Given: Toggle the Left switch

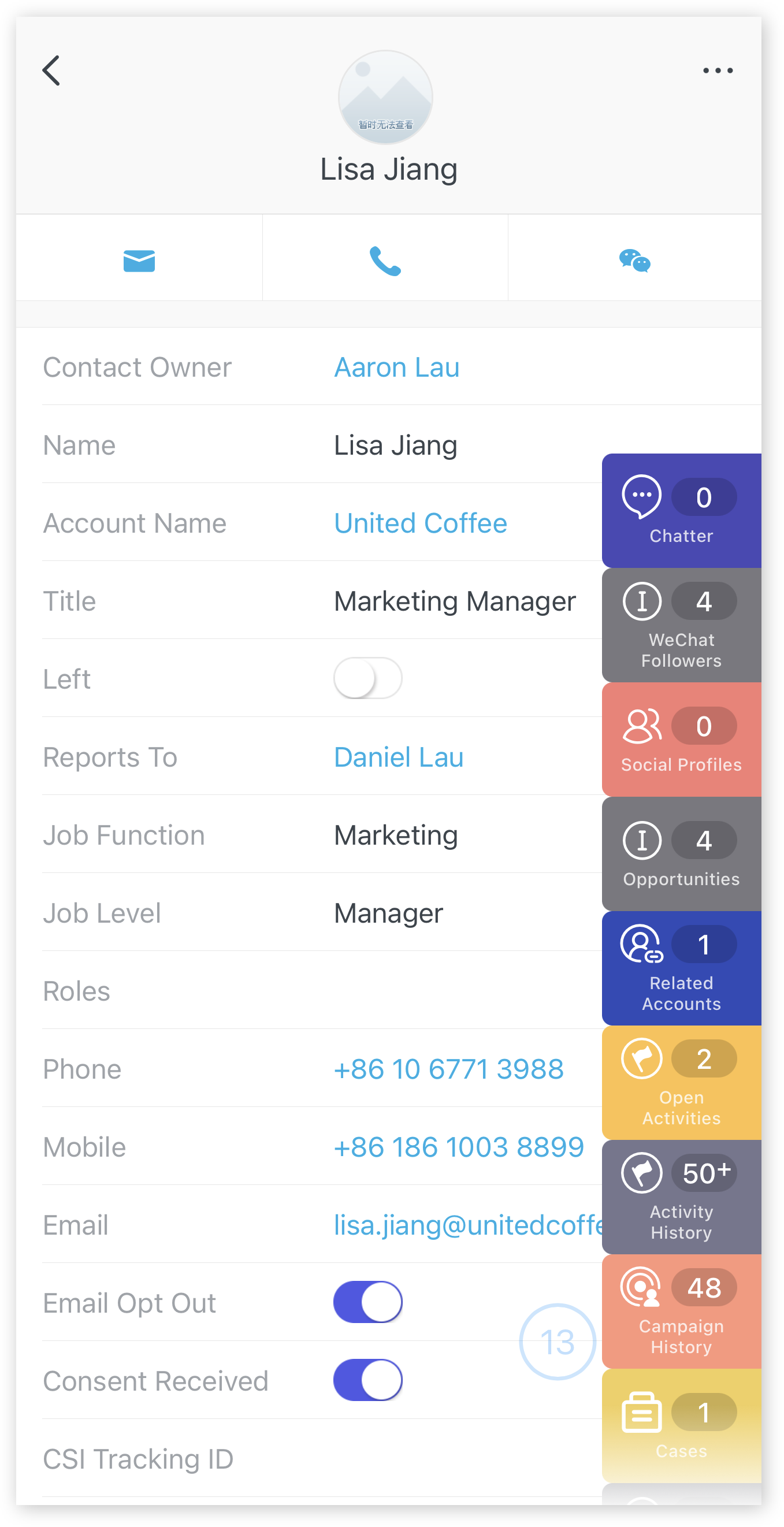Looking at the screenshot, I should tap(367, 678).
